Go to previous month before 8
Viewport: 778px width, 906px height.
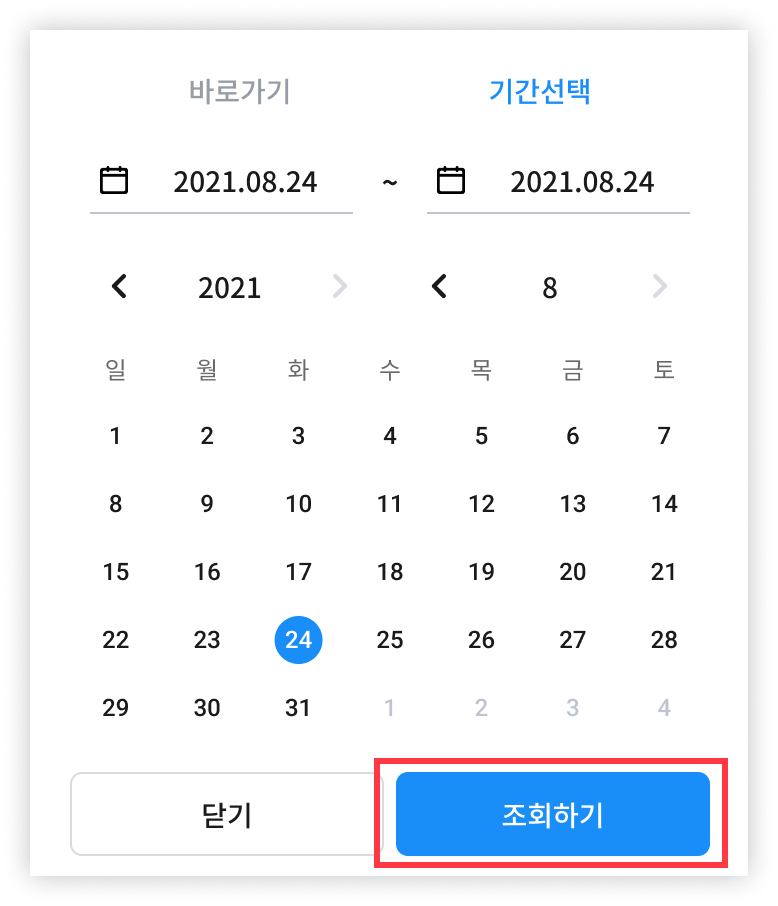439,288
